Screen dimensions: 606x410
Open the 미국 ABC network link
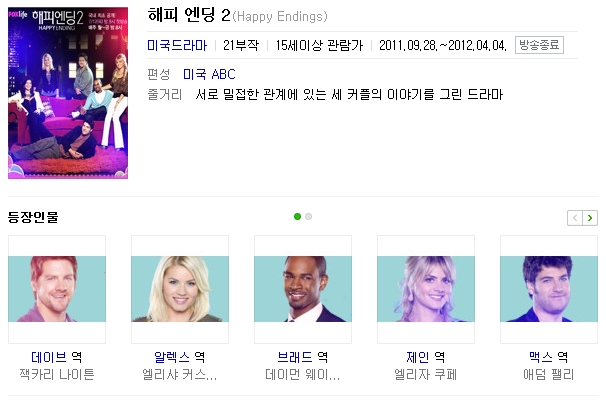click(209, 74)
